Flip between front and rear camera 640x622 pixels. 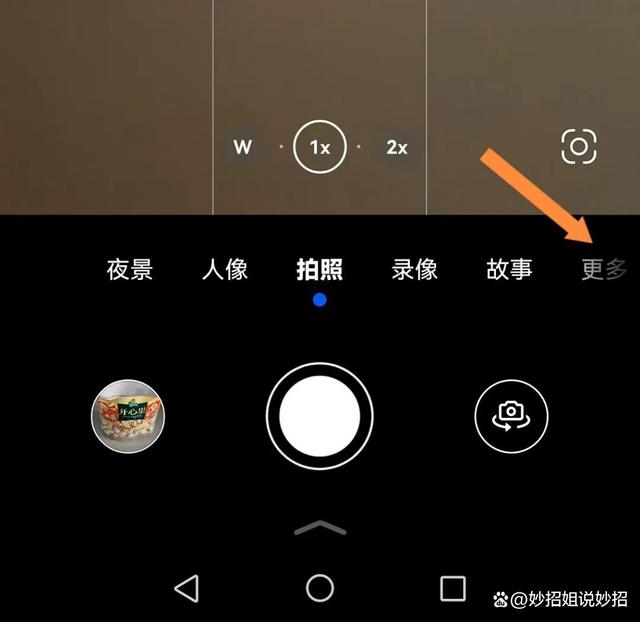(511, 416)
